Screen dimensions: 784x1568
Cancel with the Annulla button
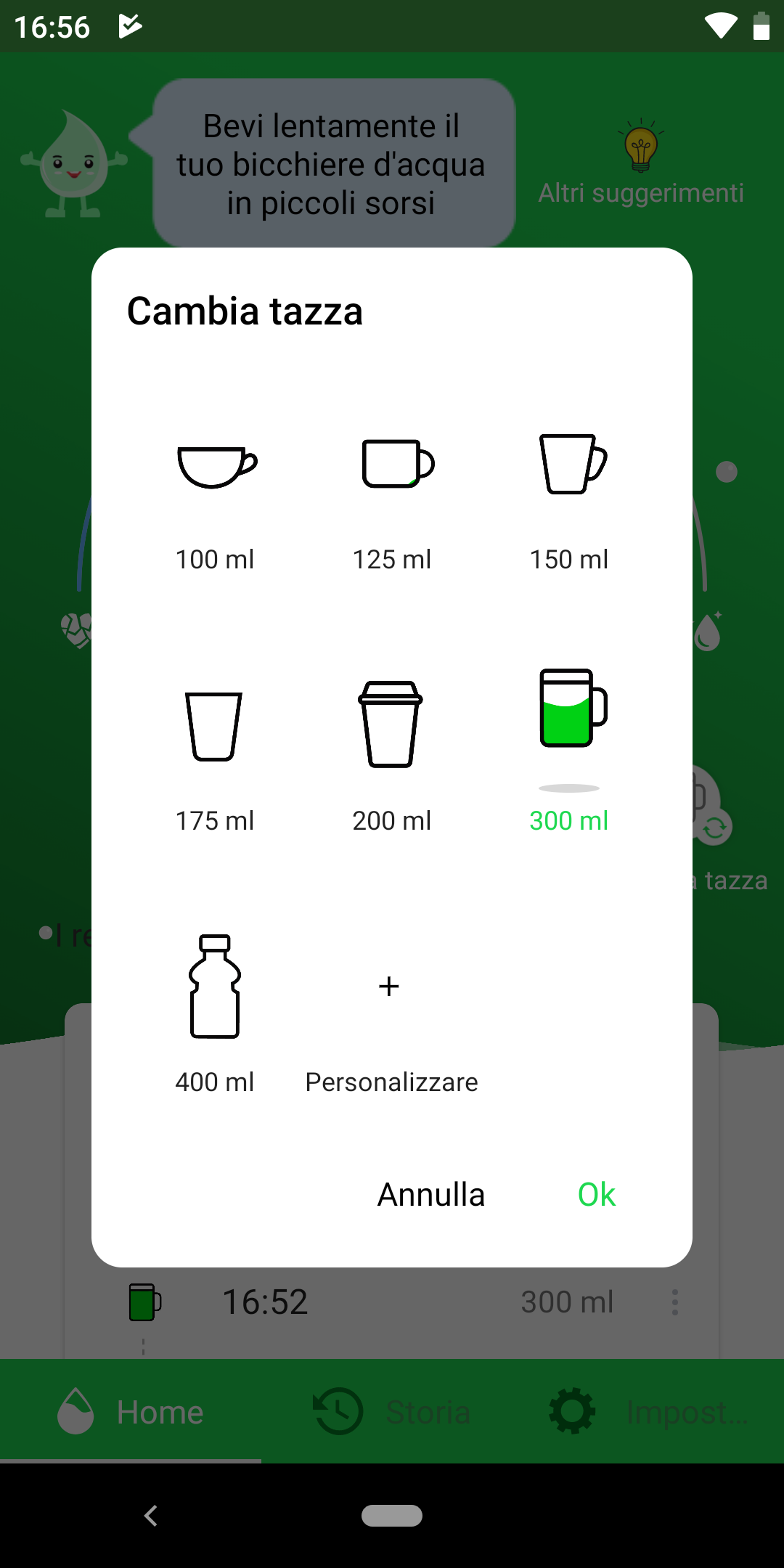(431, 1195)
